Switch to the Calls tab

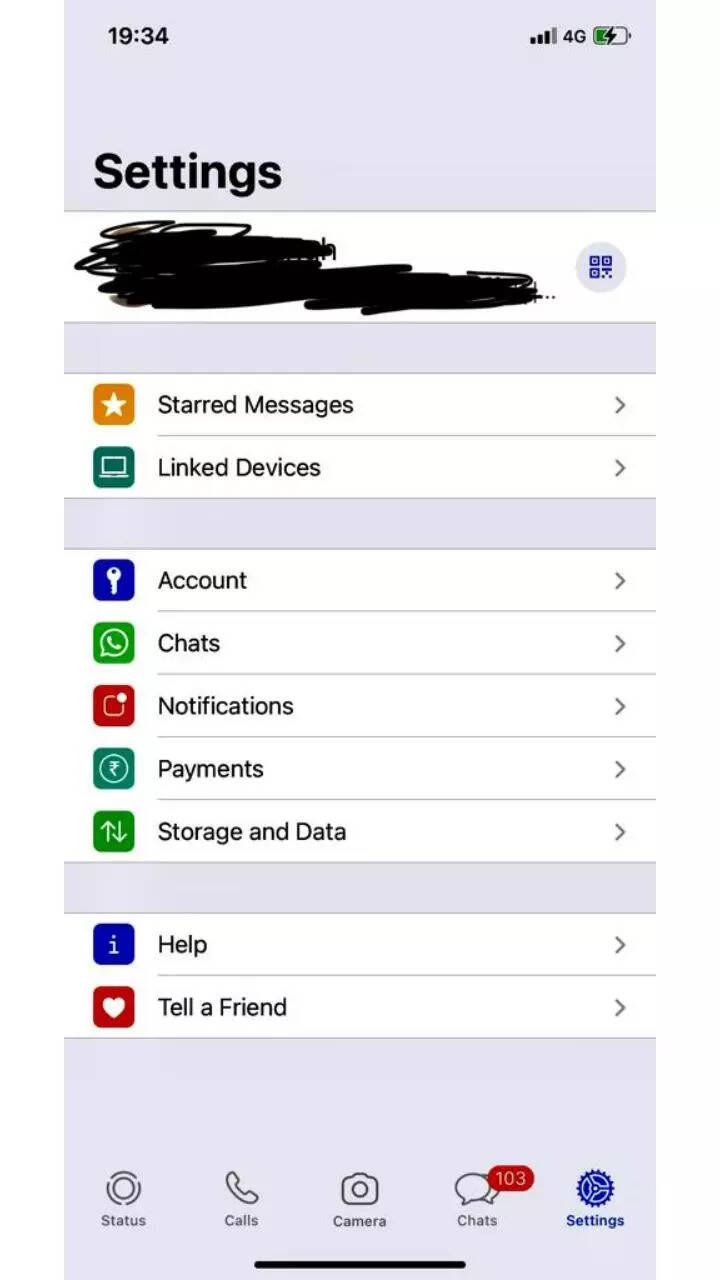point(241,1198)
